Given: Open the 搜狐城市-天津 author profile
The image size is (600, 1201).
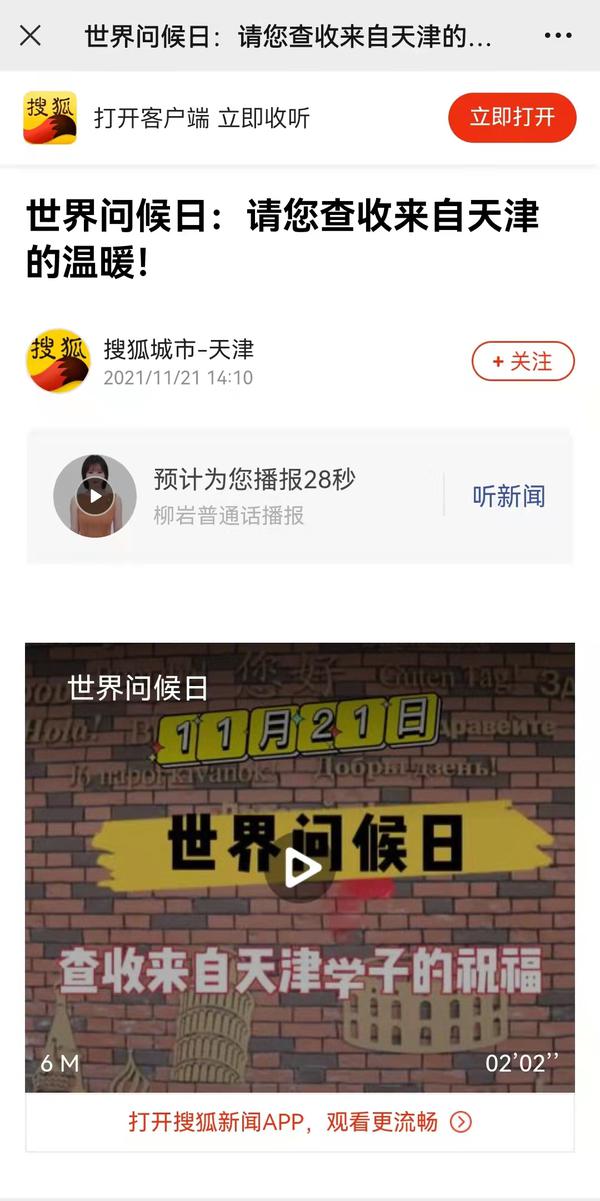Looking at the screenshot, I should (x=178, y=350).
